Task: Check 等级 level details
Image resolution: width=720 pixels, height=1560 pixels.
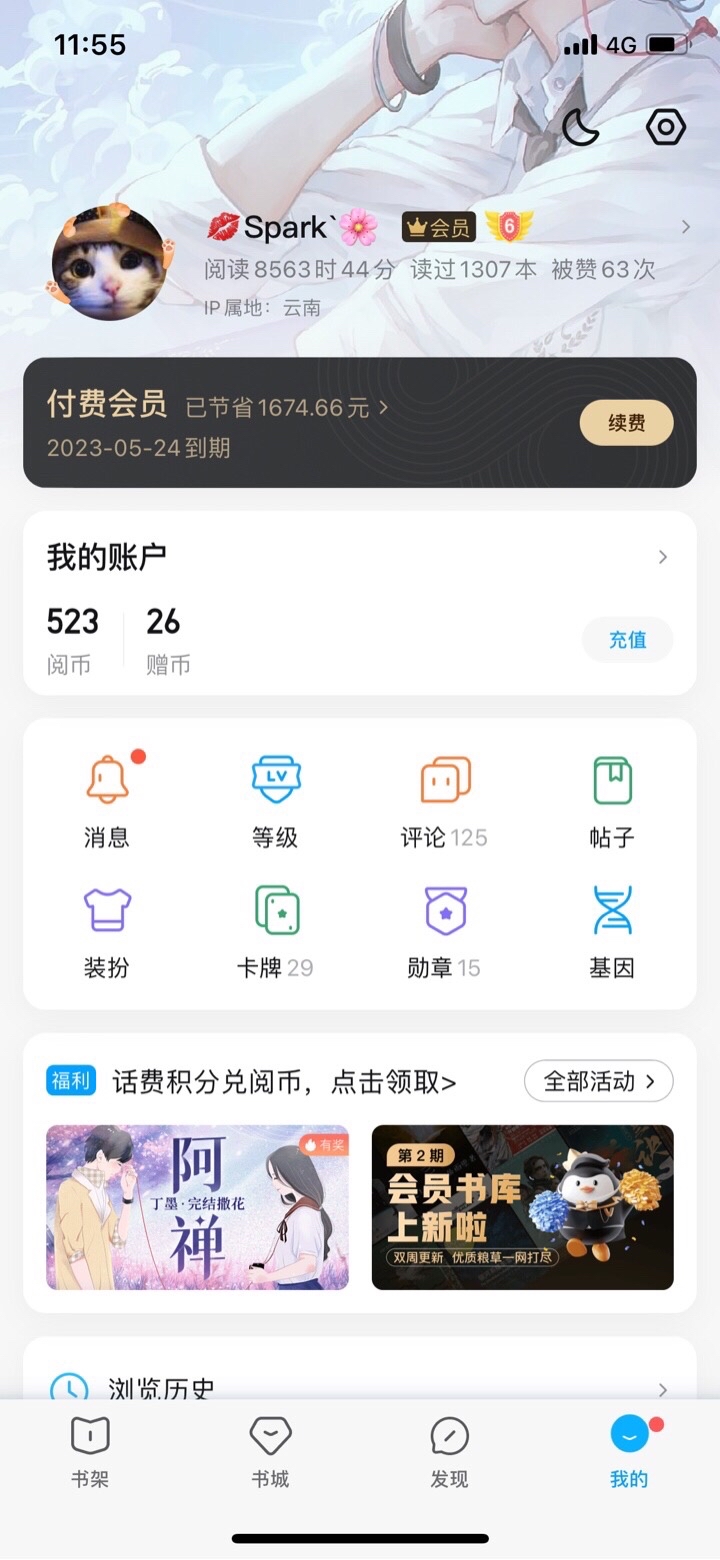Action: 275,801
